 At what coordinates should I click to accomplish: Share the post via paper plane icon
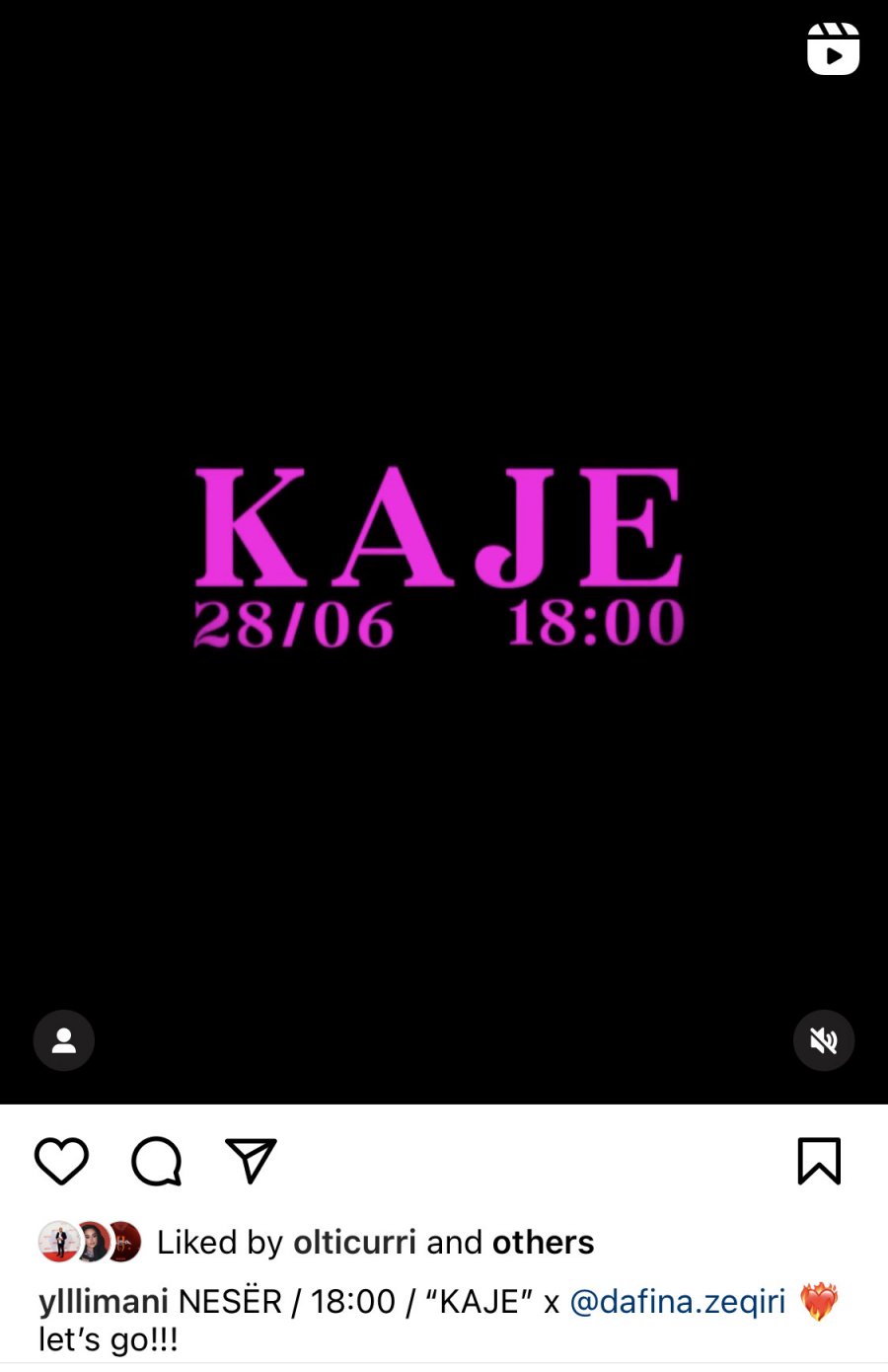click(251, 1161)
